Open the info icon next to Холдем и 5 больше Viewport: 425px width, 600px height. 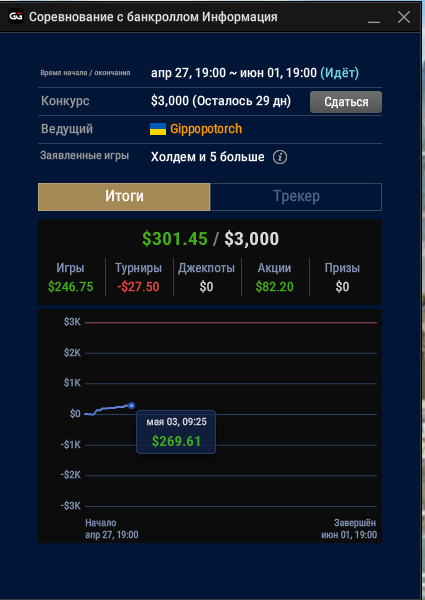280,157
